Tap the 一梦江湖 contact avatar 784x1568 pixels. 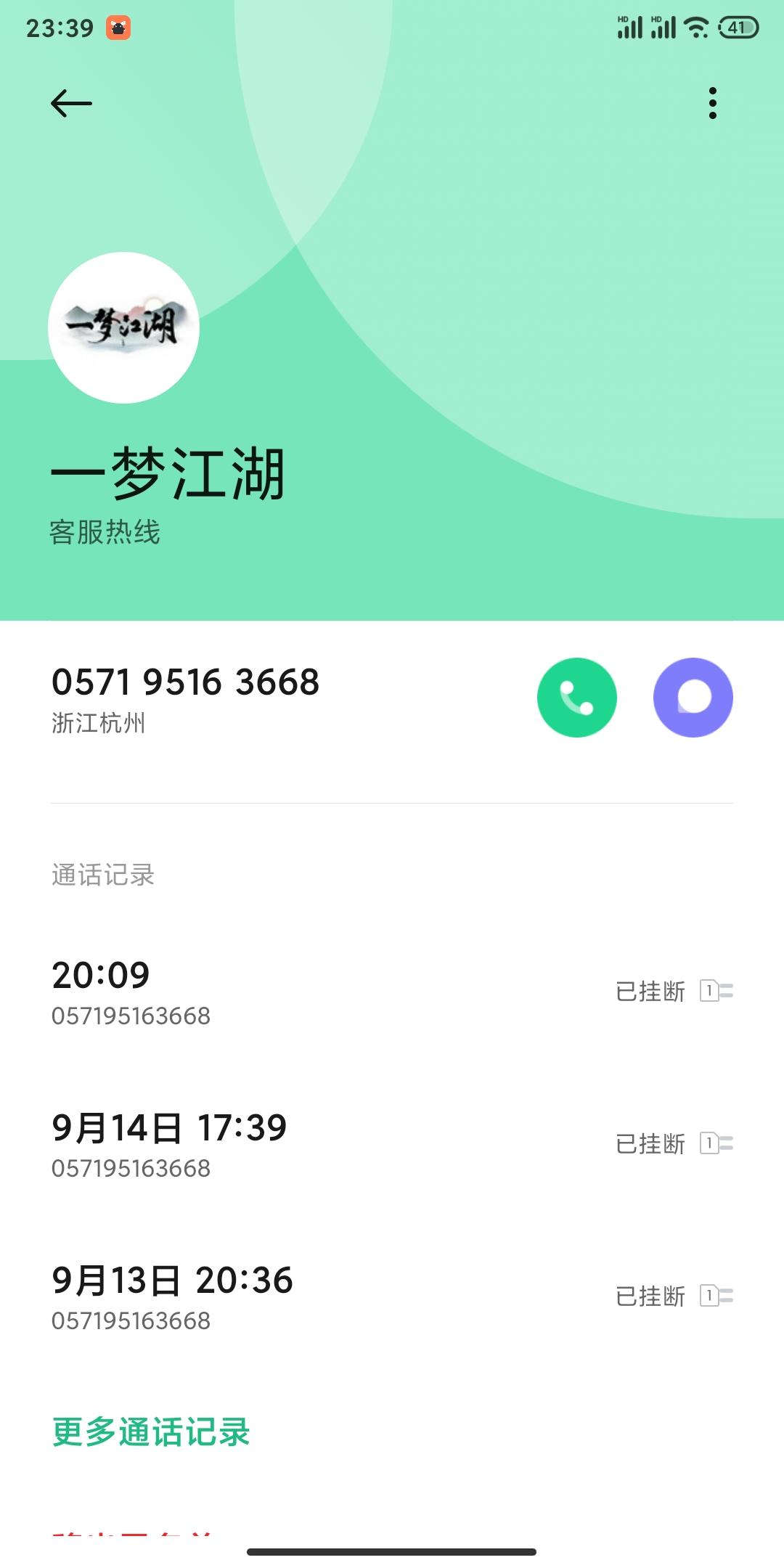point(123,327)
